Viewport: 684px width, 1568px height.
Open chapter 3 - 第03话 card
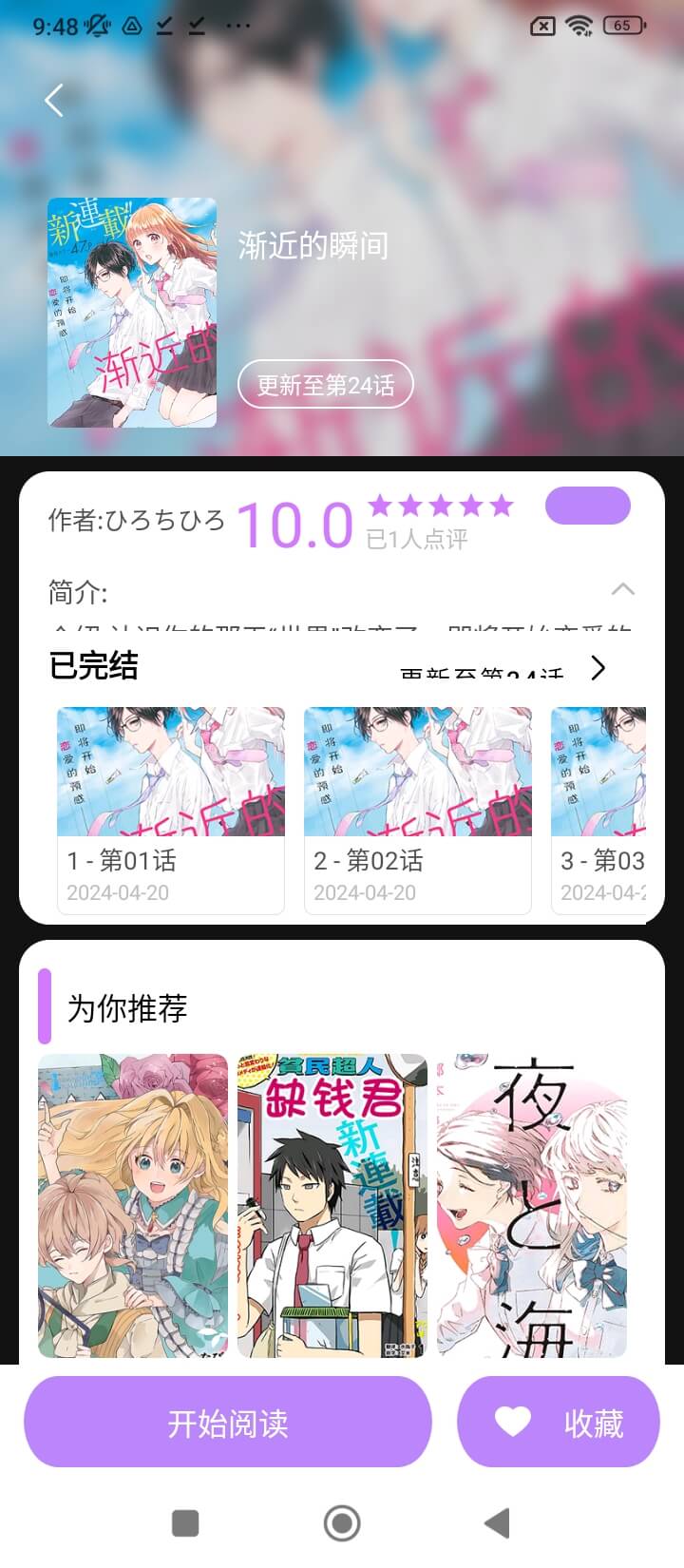[x=600, y=810]
